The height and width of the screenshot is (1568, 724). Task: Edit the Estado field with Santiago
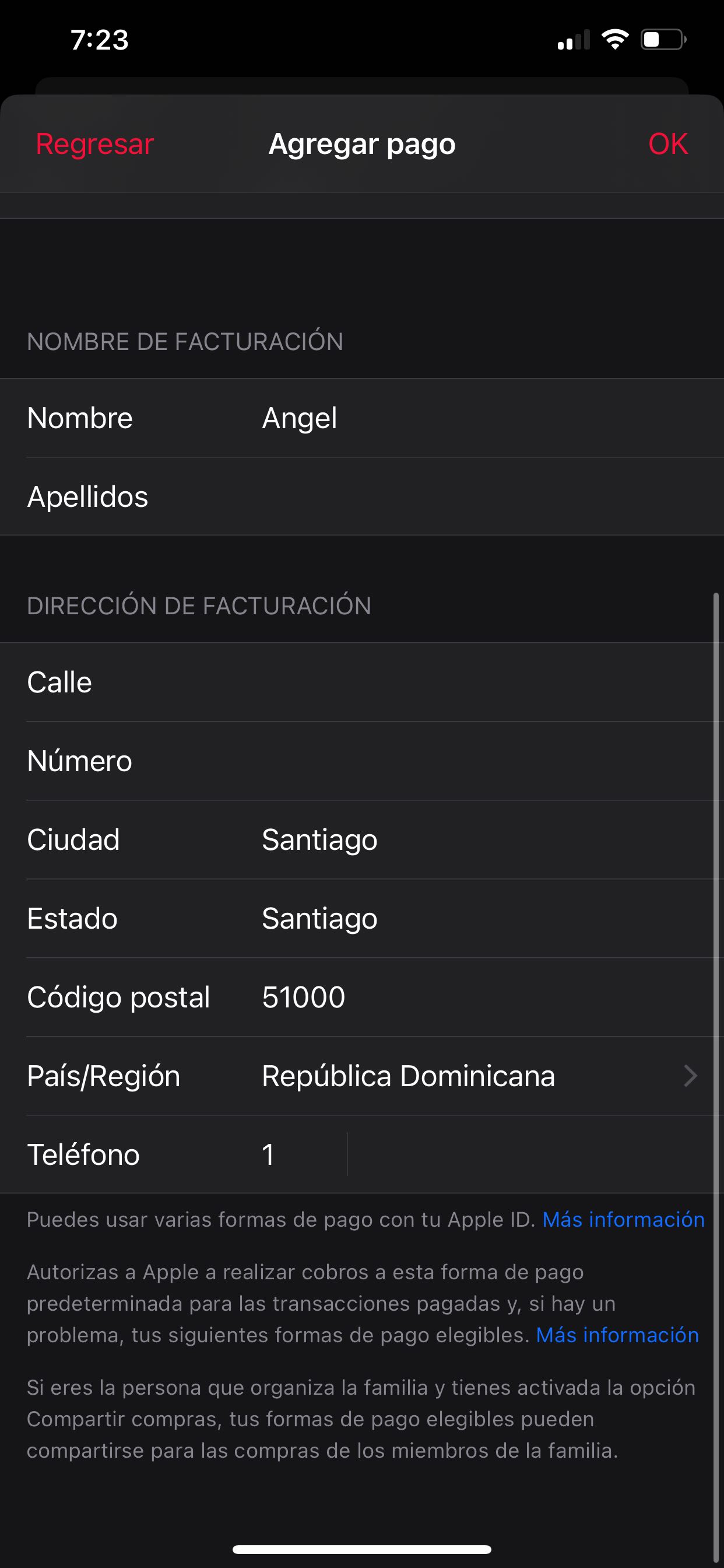[426, 919]
